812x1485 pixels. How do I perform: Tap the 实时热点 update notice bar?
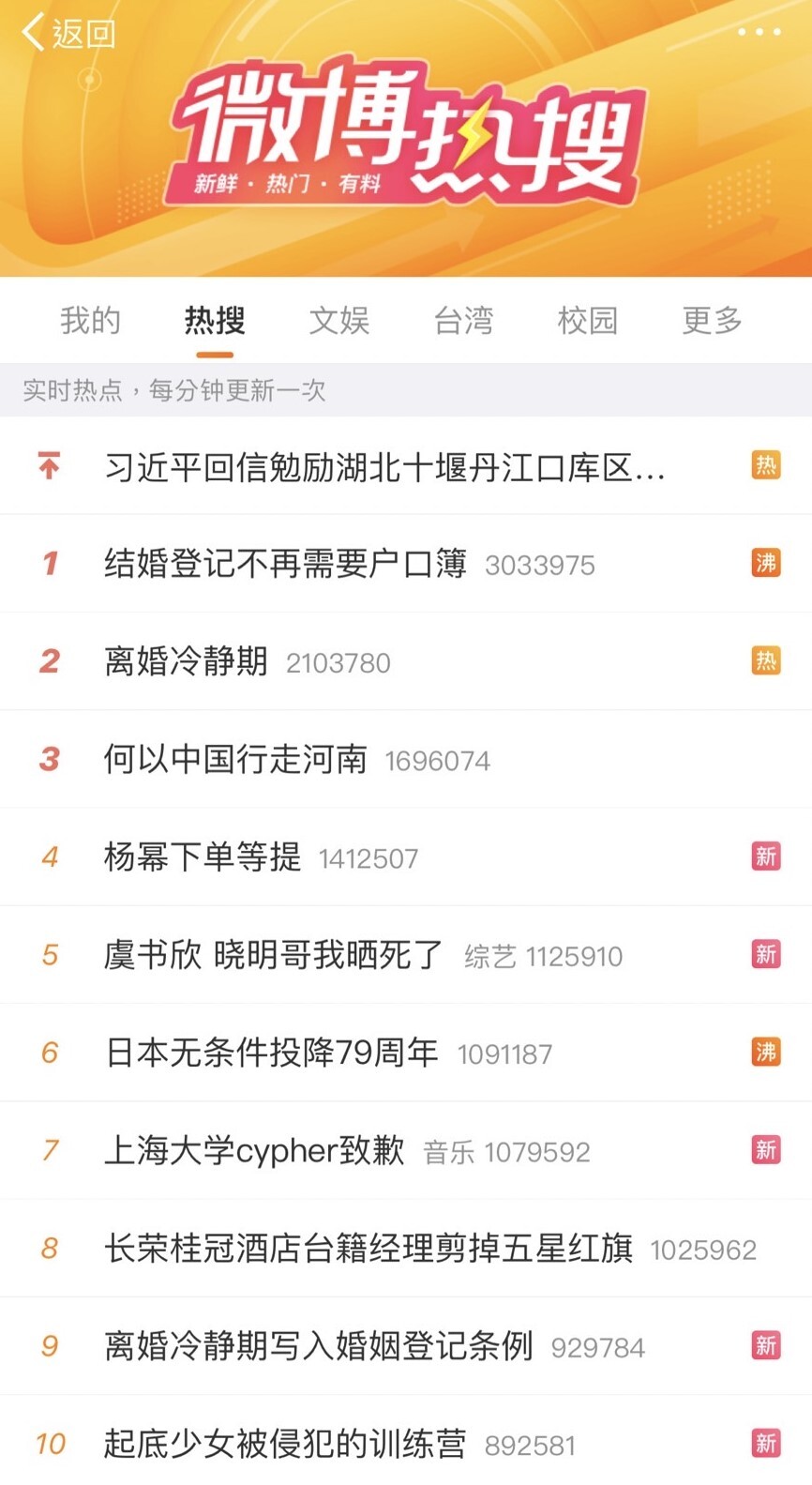(169, 390)
